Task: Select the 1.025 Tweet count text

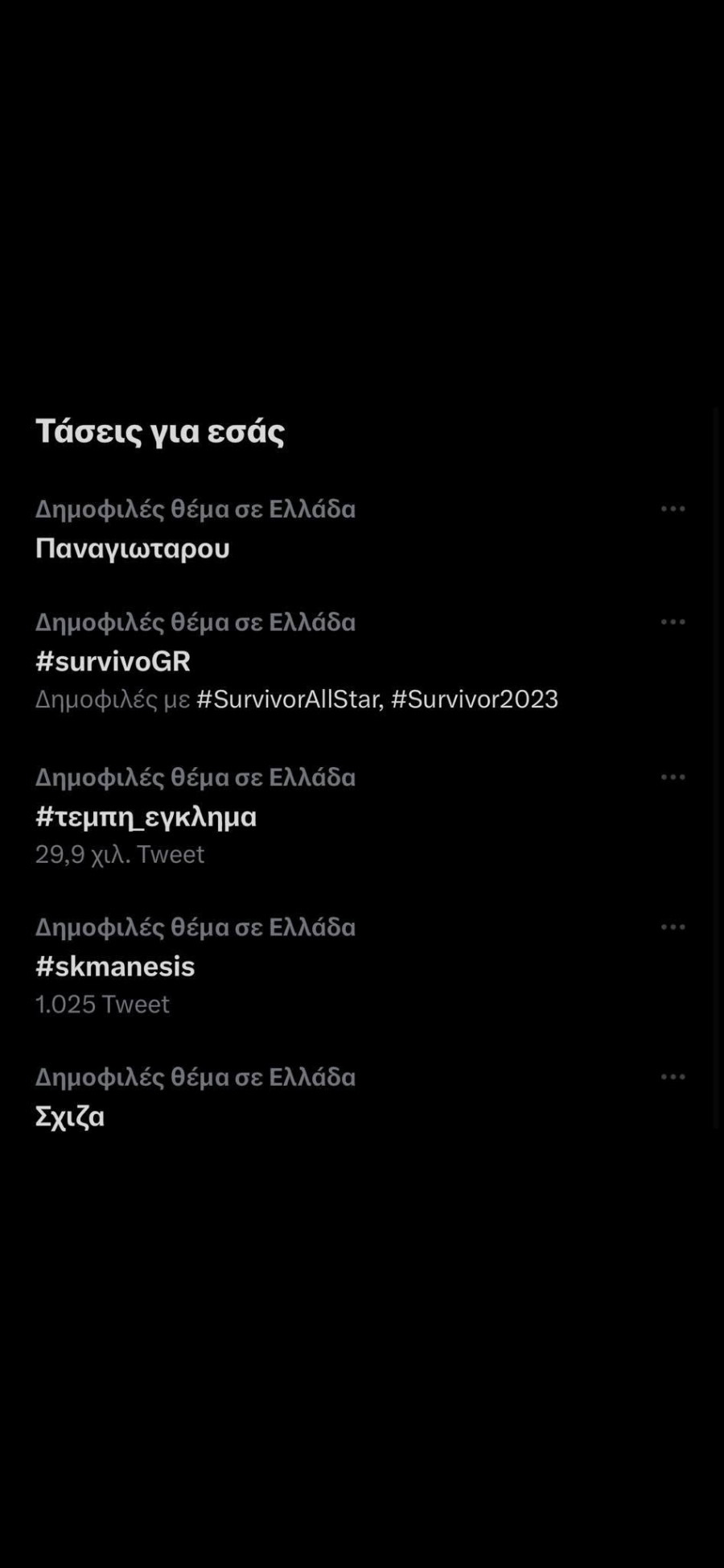Action: click(102, 1004)
